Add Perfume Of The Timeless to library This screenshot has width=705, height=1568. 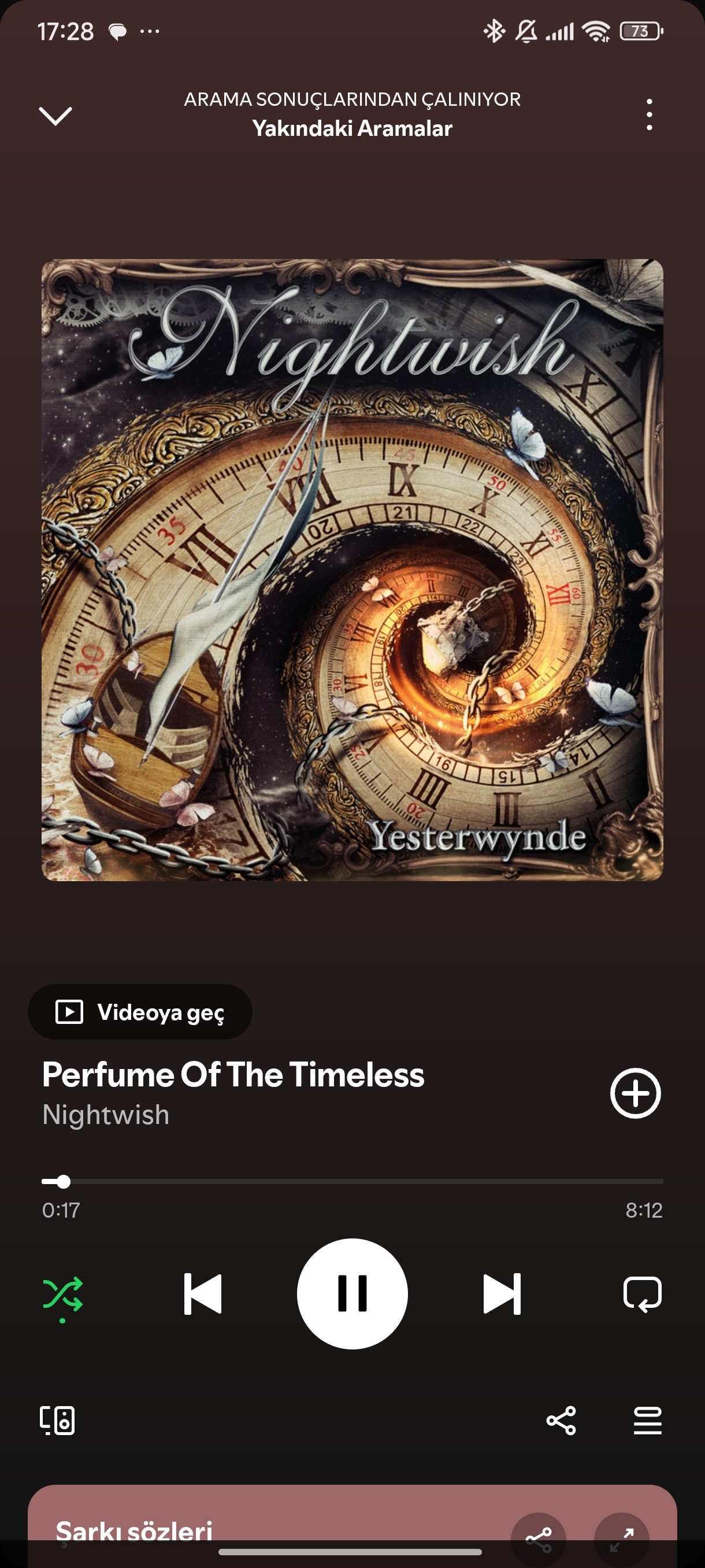tap(635, 1093)
